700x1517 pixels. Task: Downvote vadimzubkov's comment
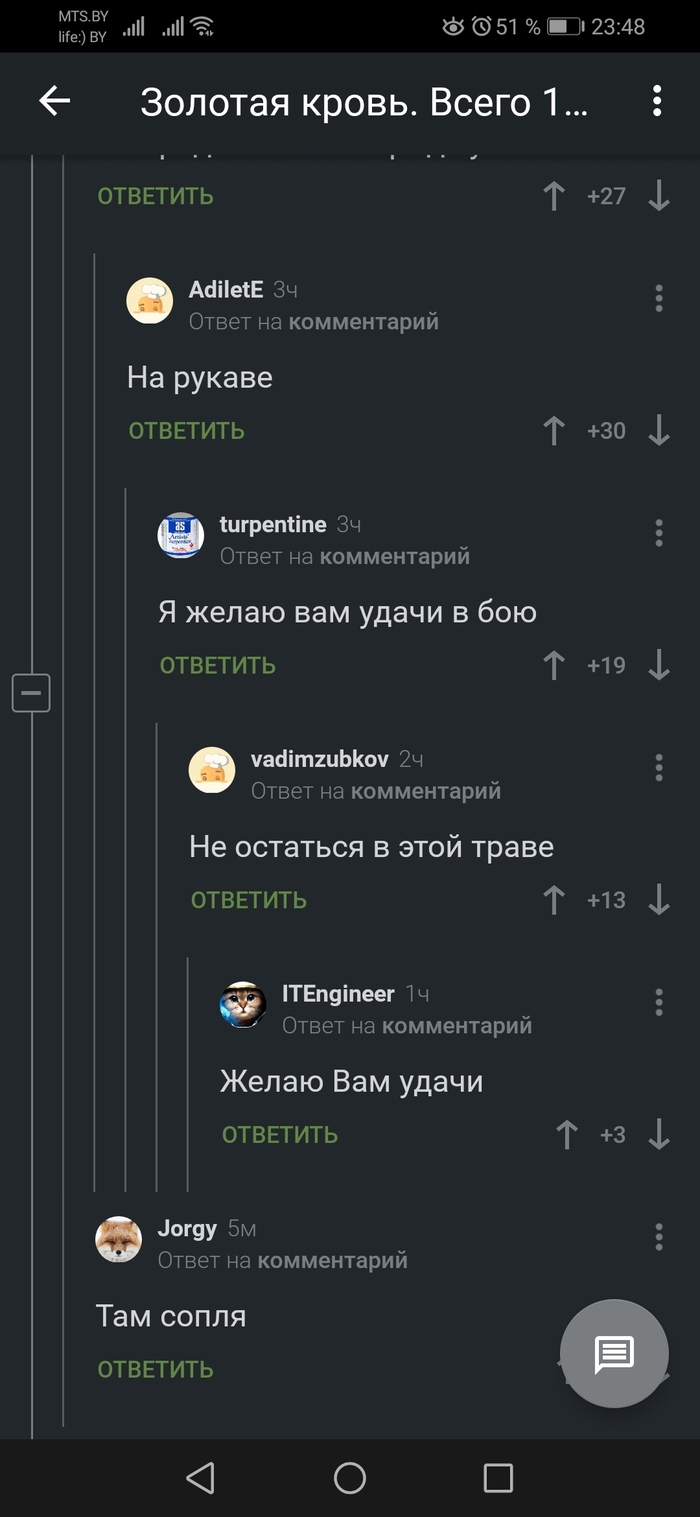[659, 900]
